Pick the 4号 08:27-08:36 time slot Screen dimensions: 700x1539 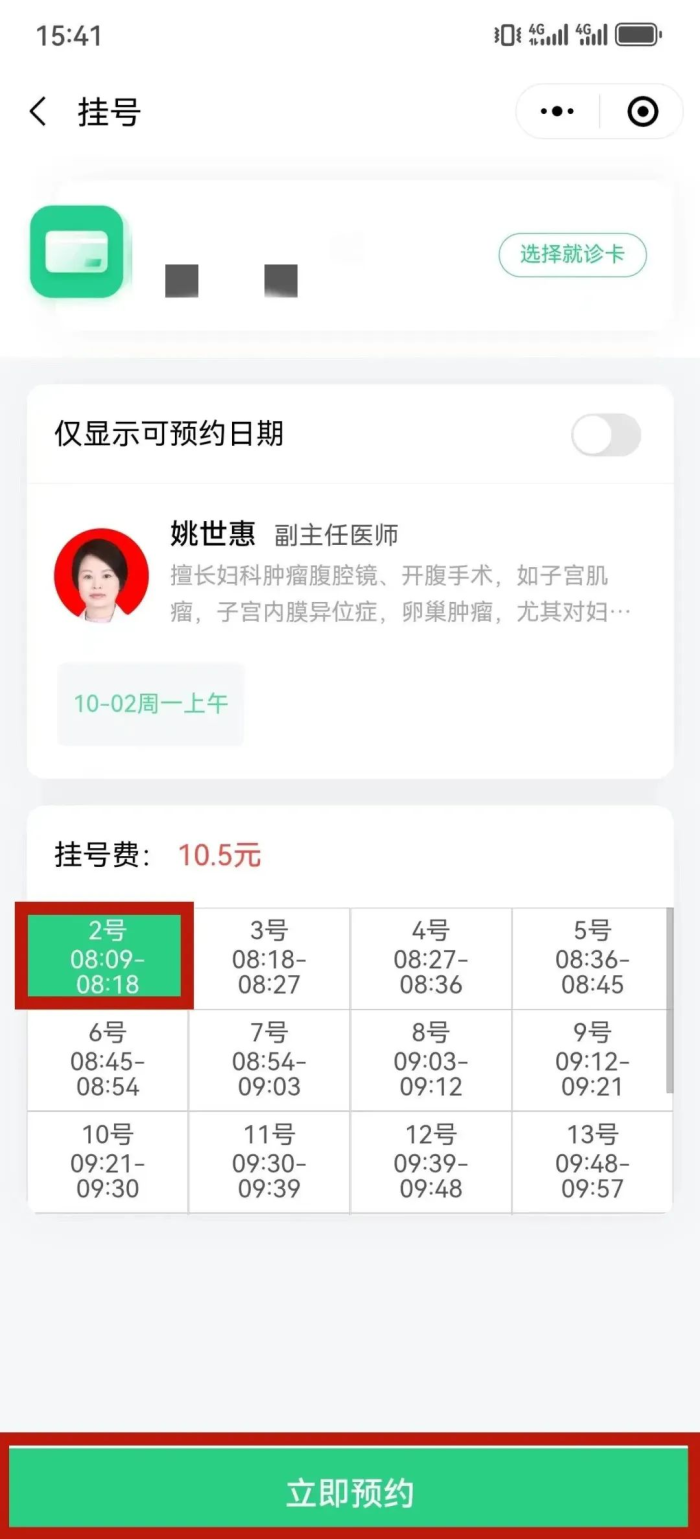[431, 958]
